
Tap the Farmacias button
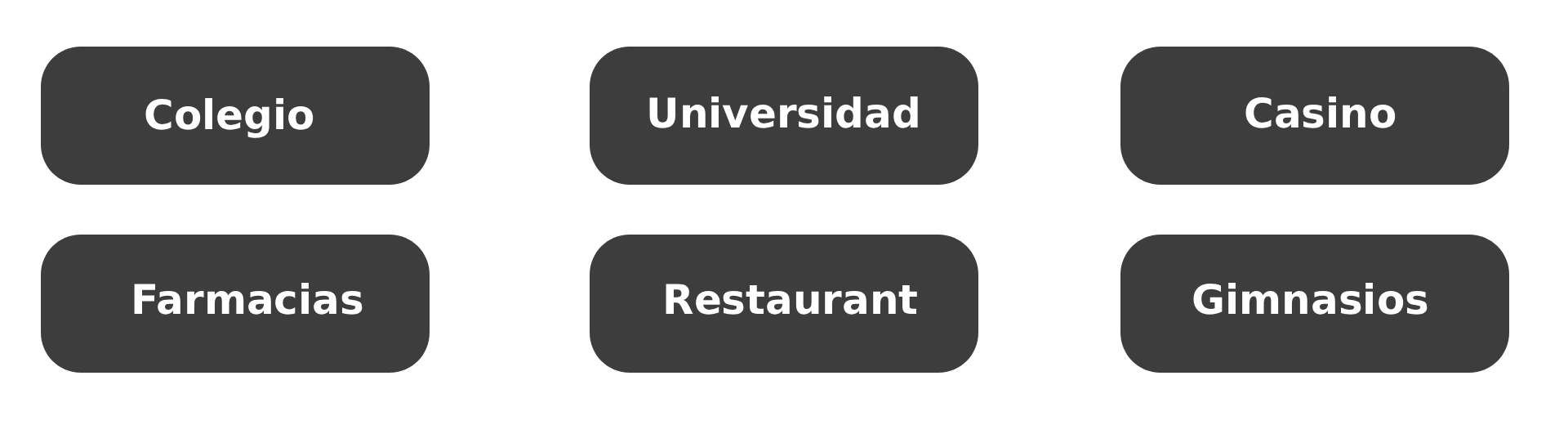pos(235,303)
